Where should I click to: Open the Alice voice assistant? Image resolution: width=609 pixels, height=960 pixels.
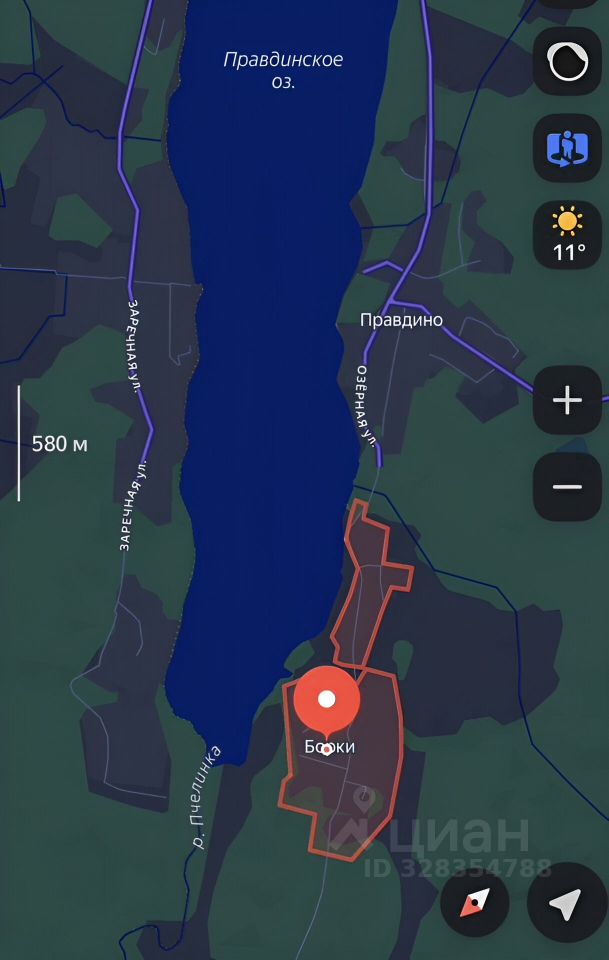pyautogui.click(x=567, y=62)
